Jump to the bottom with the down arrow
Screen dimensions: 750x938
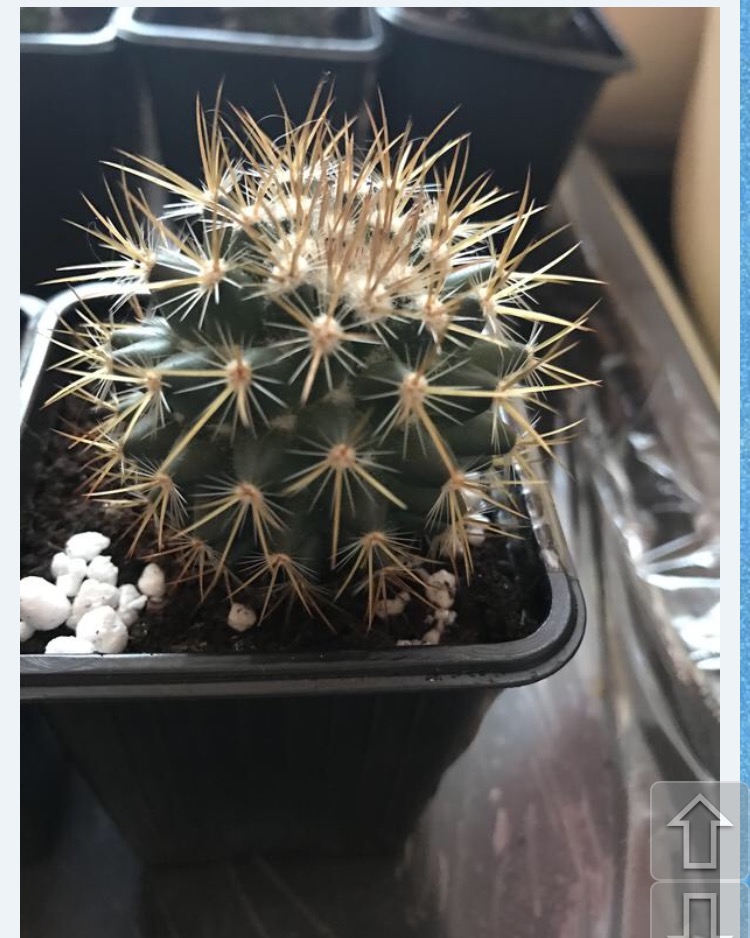pyautogui.click(x=699, y=912)
